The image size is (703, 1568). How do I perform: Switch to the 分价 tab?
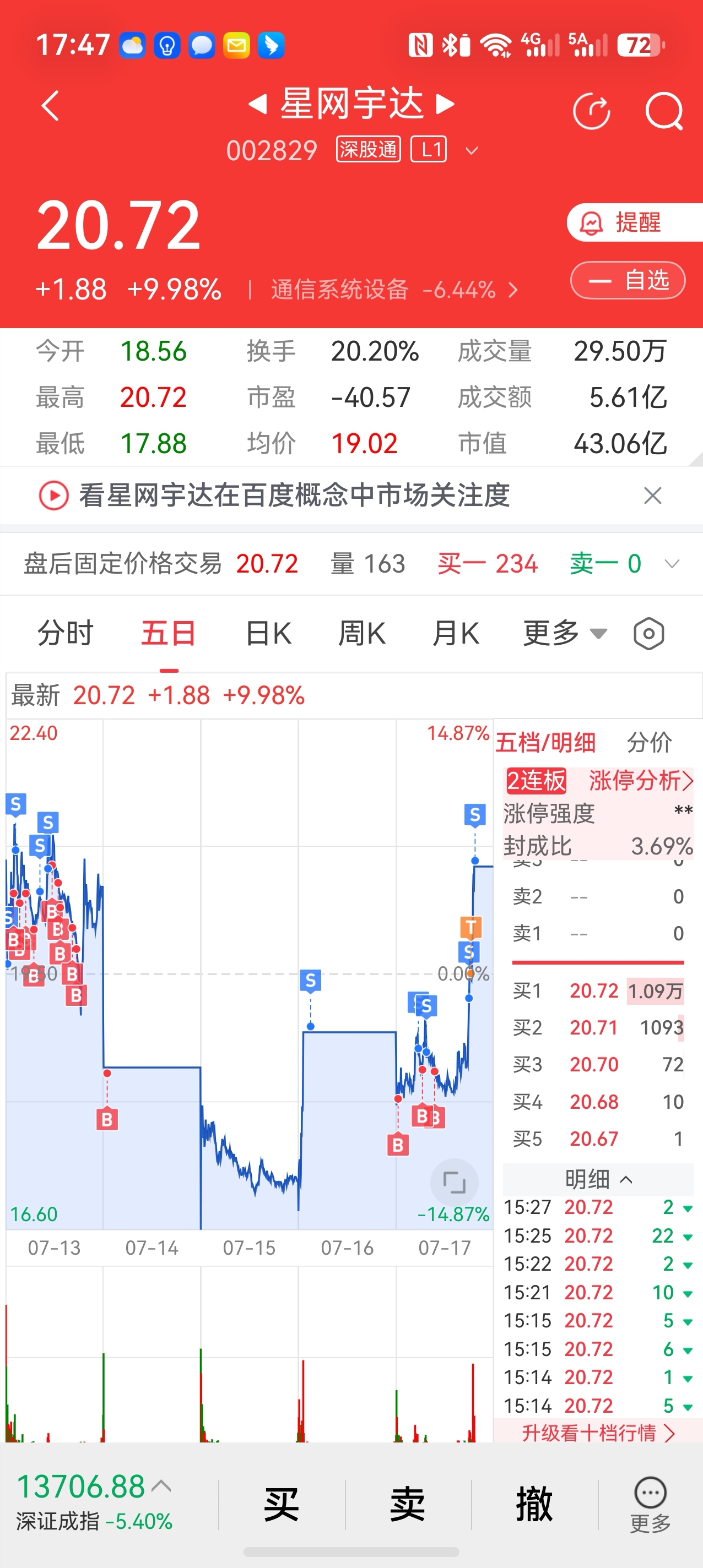tap(649, 743)
